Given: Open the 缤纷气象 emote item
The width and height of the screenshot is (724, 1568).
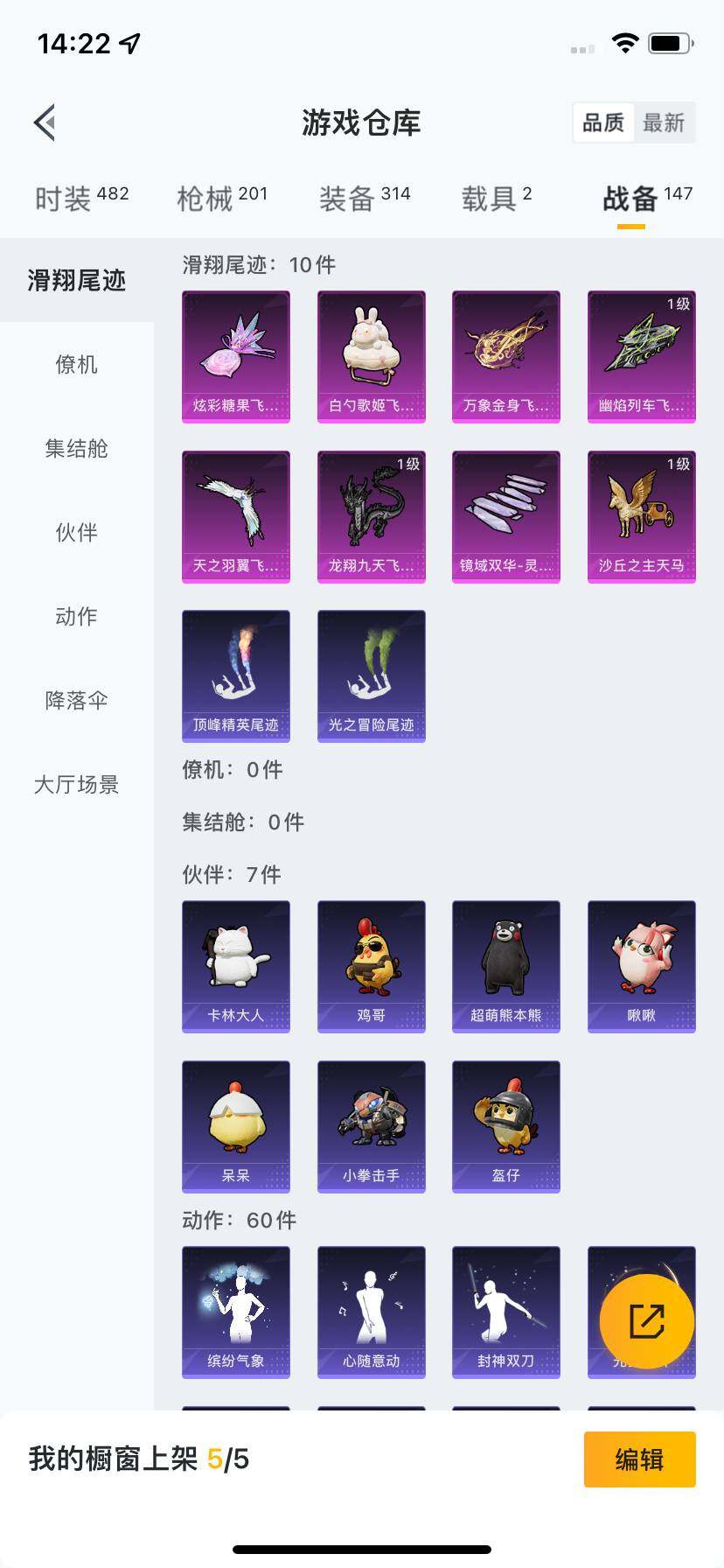Looking at the screenshot, I should (x=235, y=1312).
